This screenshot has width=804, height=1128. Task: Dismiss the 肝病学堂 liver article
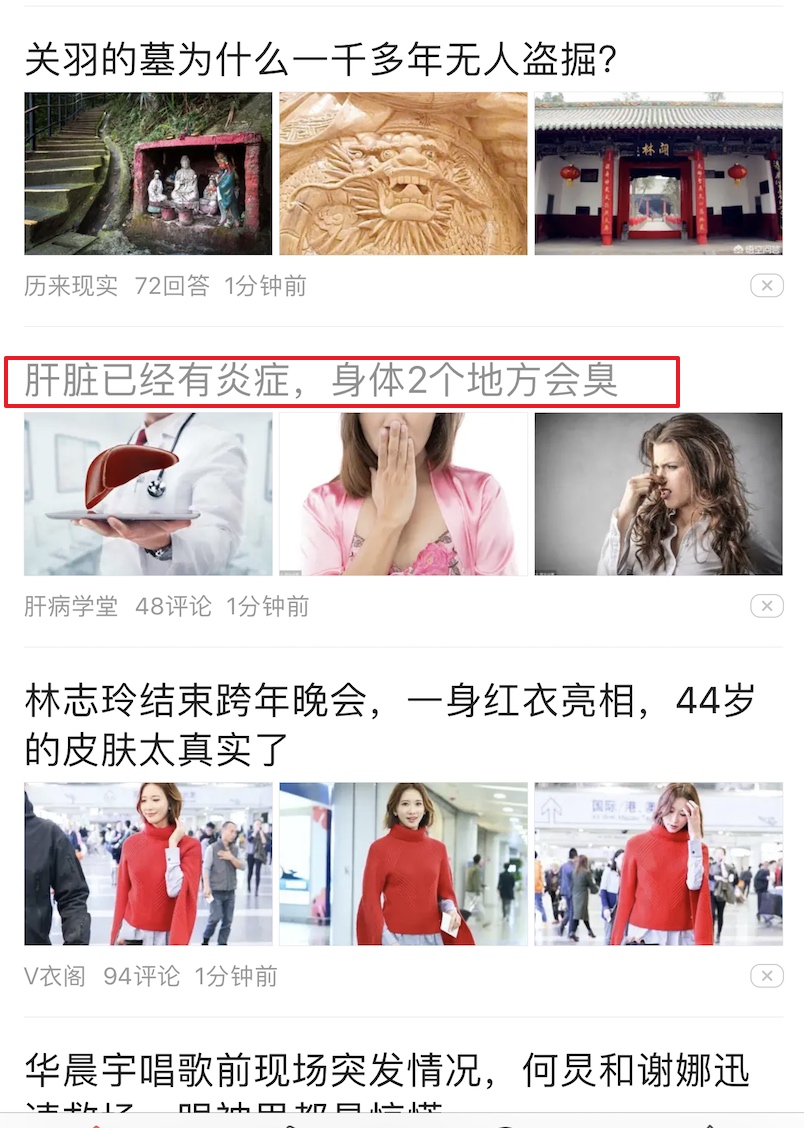click(x=766, y=606)
